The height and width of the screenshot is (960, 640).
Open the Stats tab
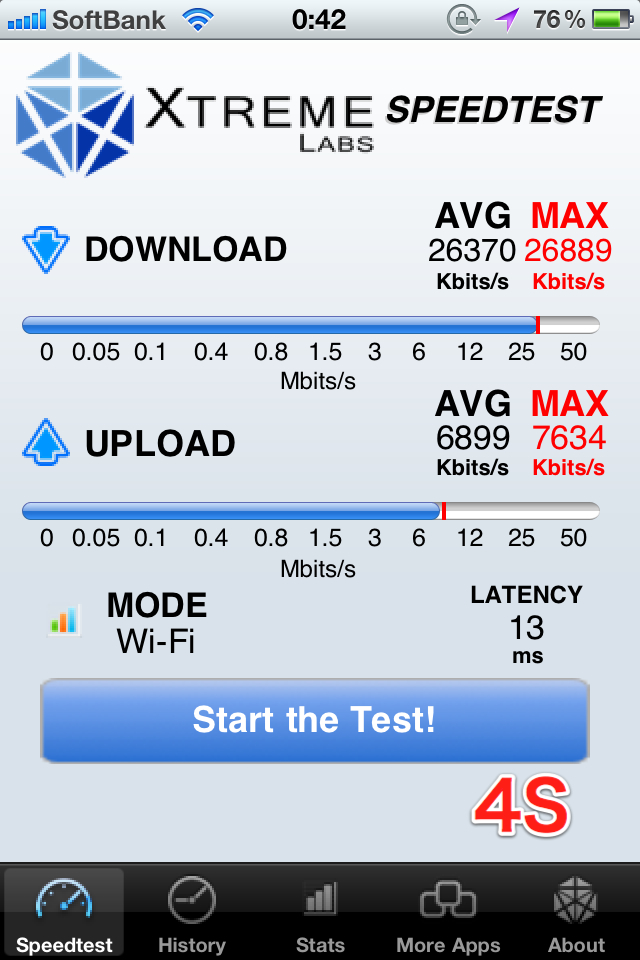pos(320,912)
